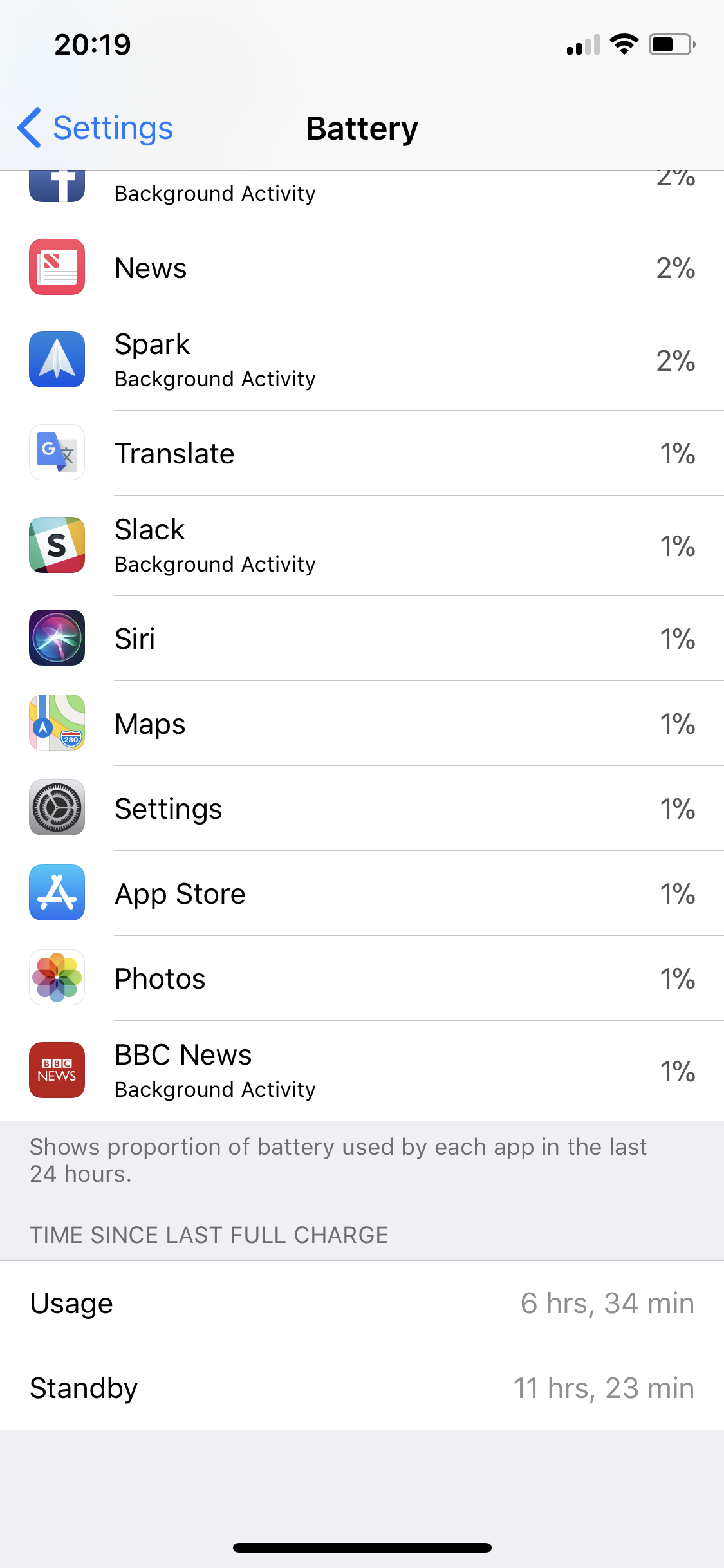Select the Settings app row
Screen dimensions: 724x1568
[x=362, y=808]
